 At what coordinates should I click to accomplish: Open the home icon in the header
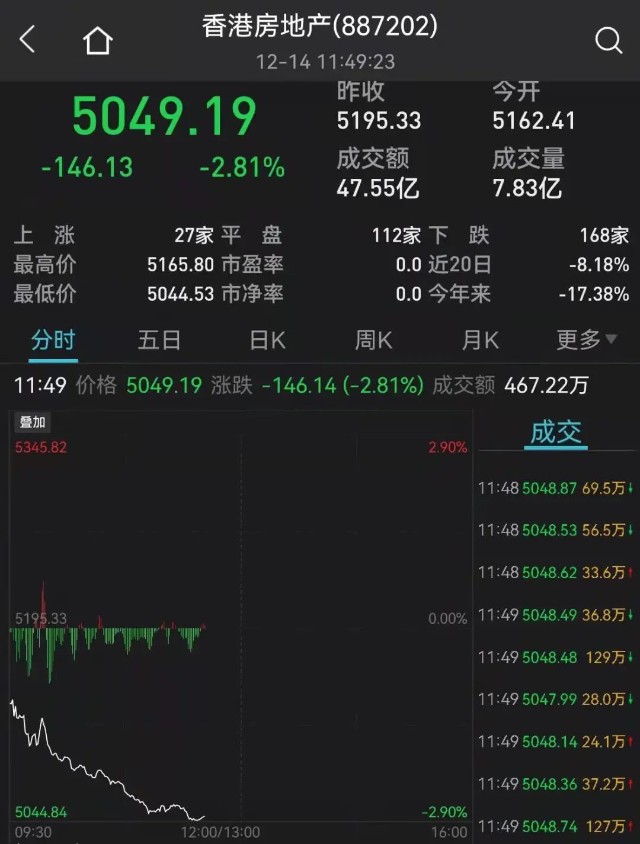tap(97, 40)
